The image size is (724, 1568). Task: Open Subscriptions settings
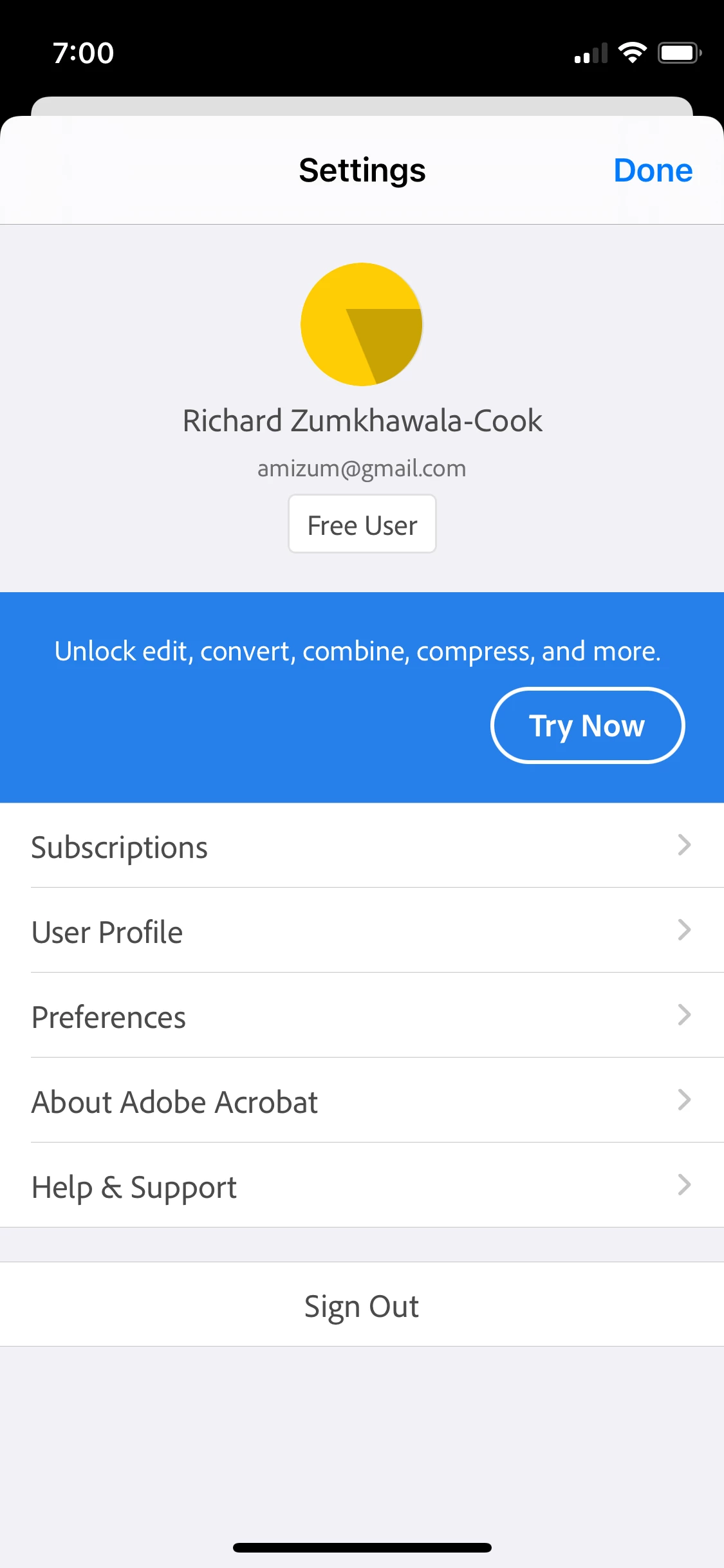tap(362, 846)
